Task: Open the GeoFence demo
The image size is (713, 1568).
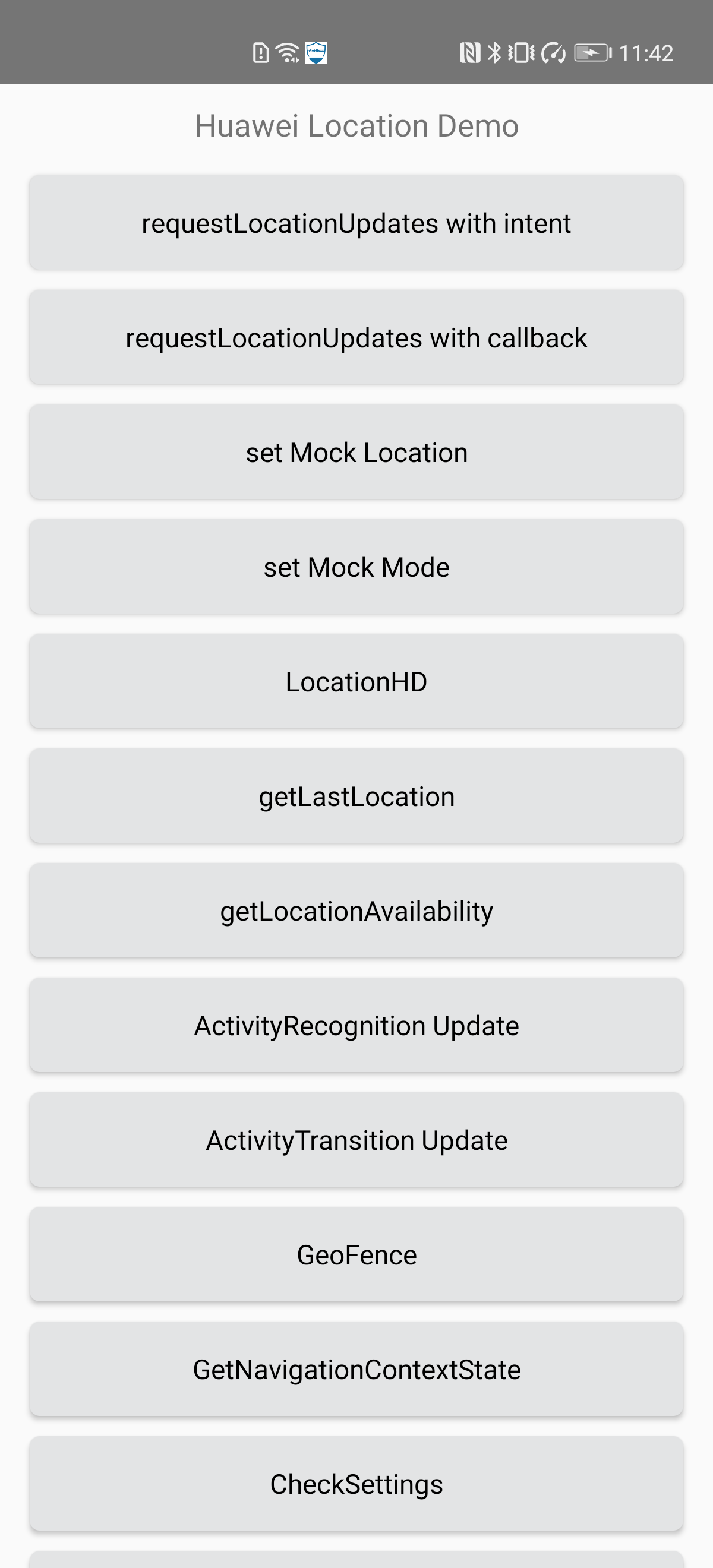Action: coord(356,1254)
